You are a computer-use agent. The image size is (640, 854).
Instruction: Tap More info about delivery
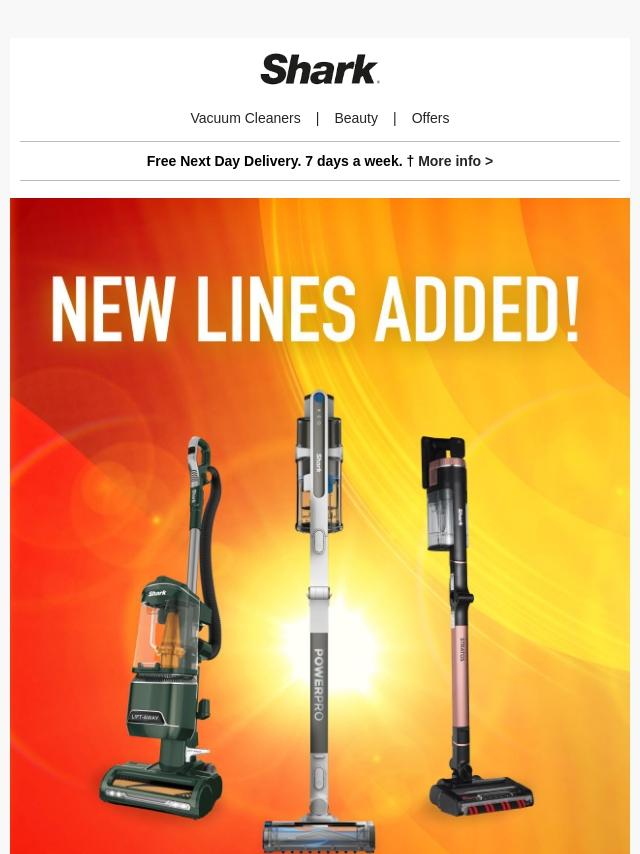455,161
